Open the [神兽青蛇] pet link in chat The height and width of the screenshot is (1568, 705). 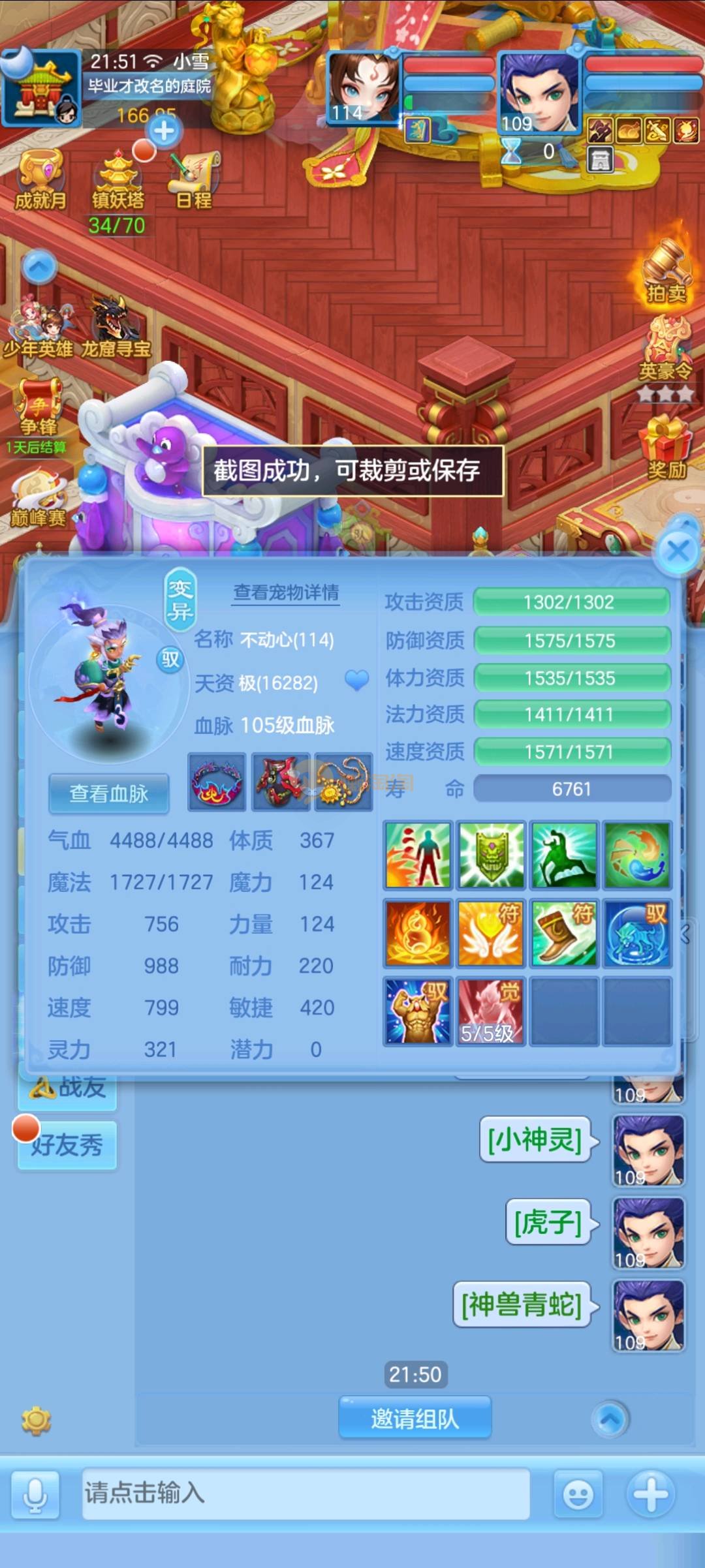[x=522, y=1304]
